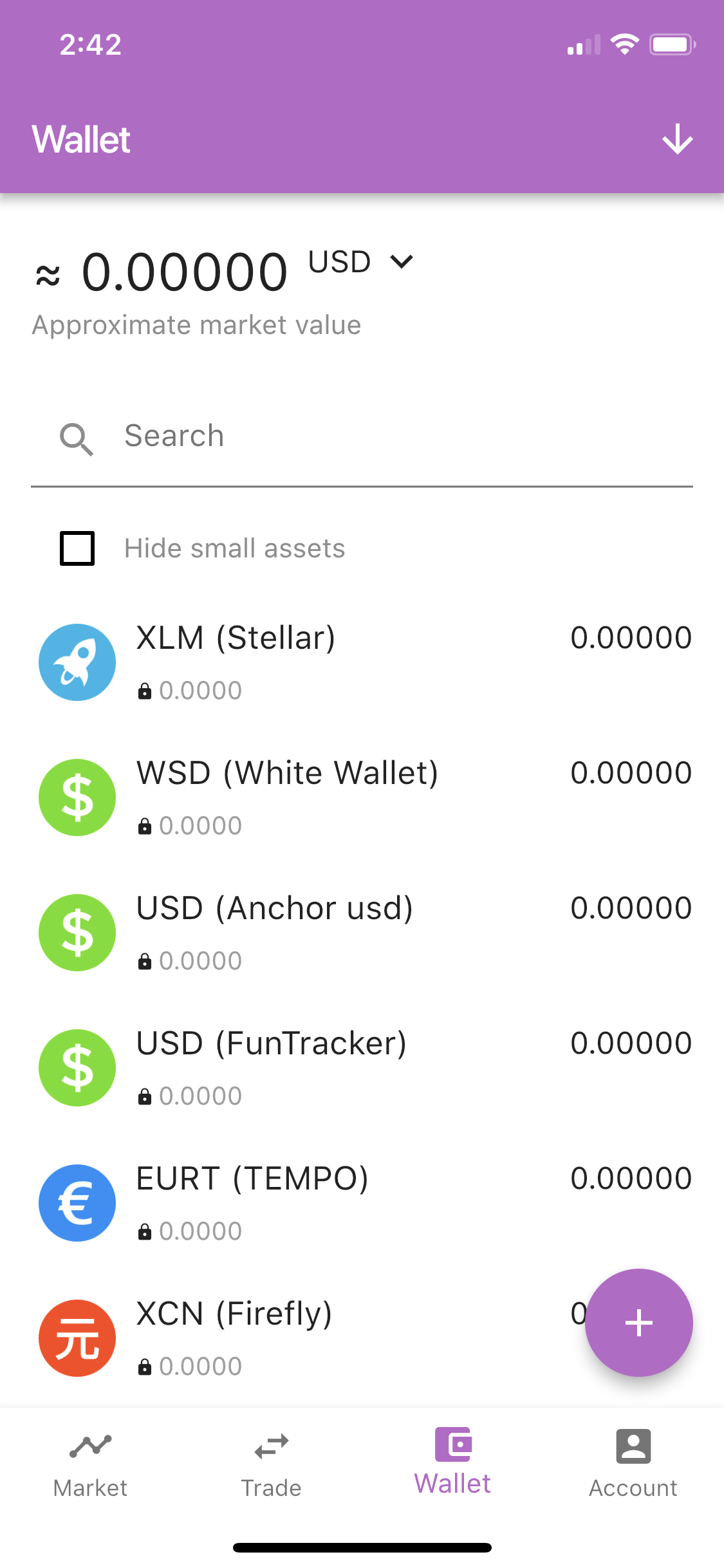Tap the XLM Stellar rocket icon
The image size is (724, 1568).
coord(77,662)
